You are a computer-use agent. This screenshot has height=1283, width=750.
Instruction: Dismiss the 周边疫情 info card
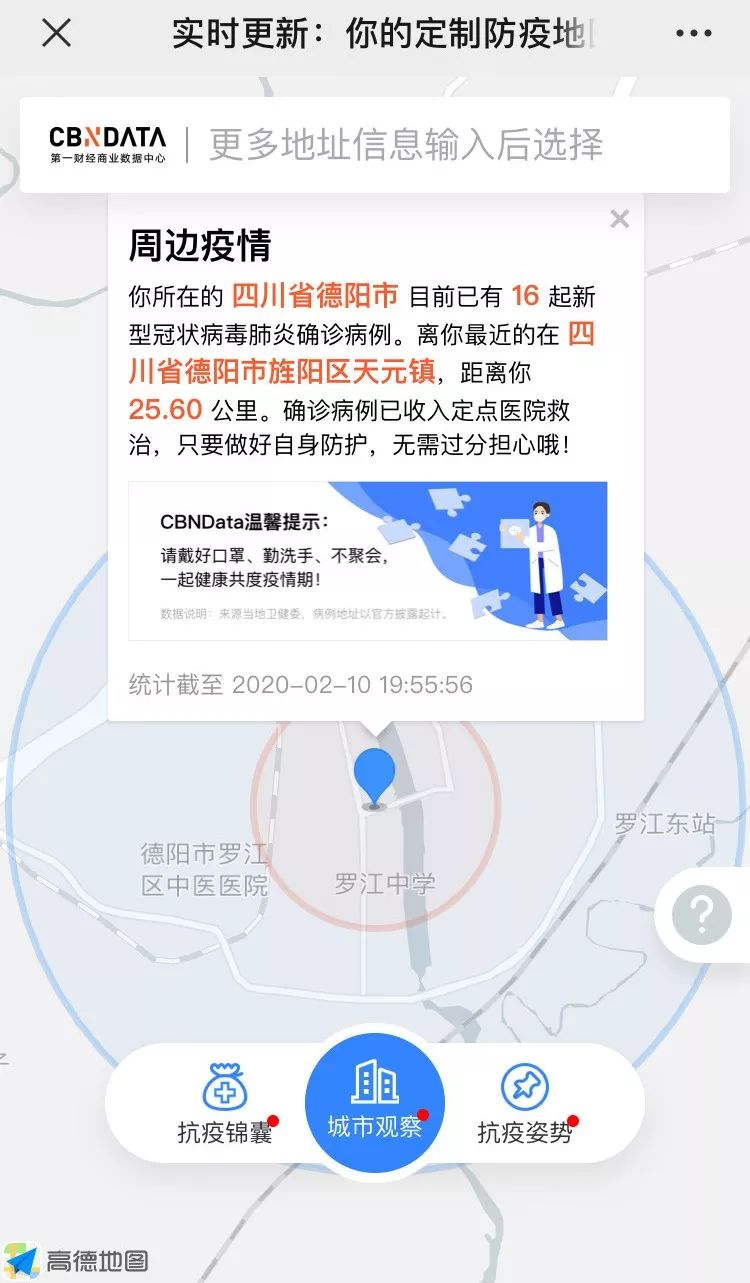[620, 219]
